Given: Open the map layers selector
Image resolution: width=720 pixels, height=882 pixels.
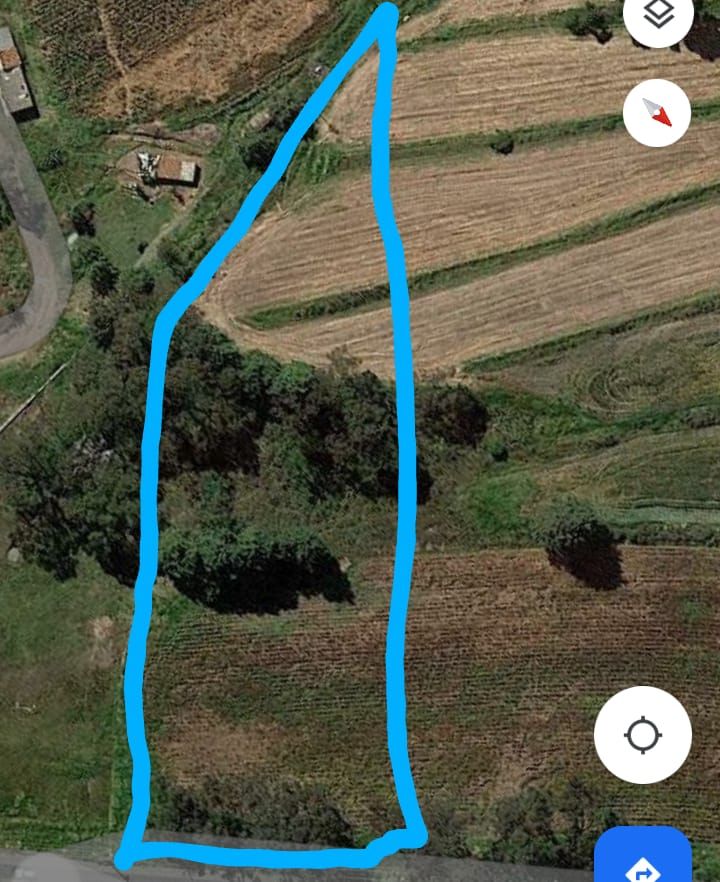Looking at the screenshot, I should (658, 15).
